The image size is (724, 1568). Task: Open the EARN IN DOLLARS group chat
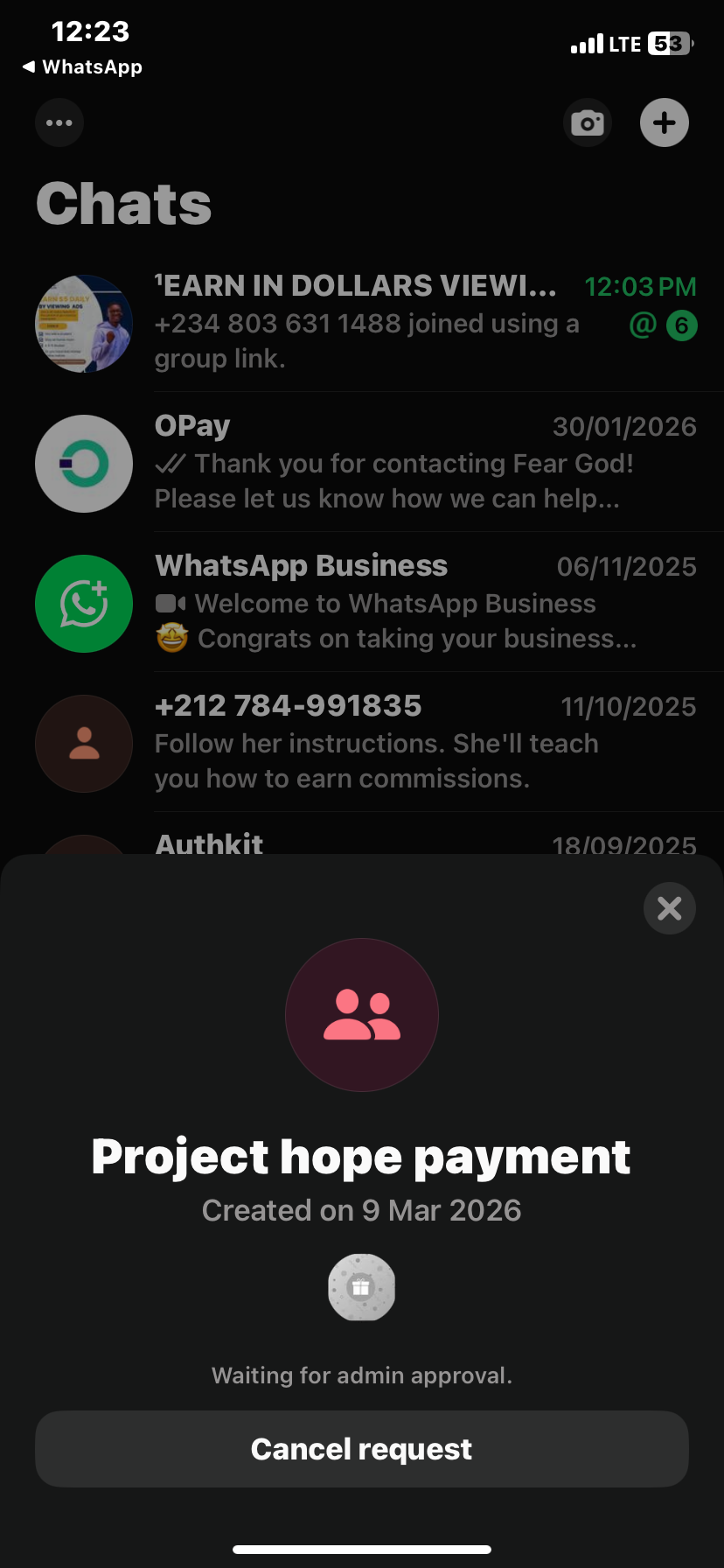367,322
